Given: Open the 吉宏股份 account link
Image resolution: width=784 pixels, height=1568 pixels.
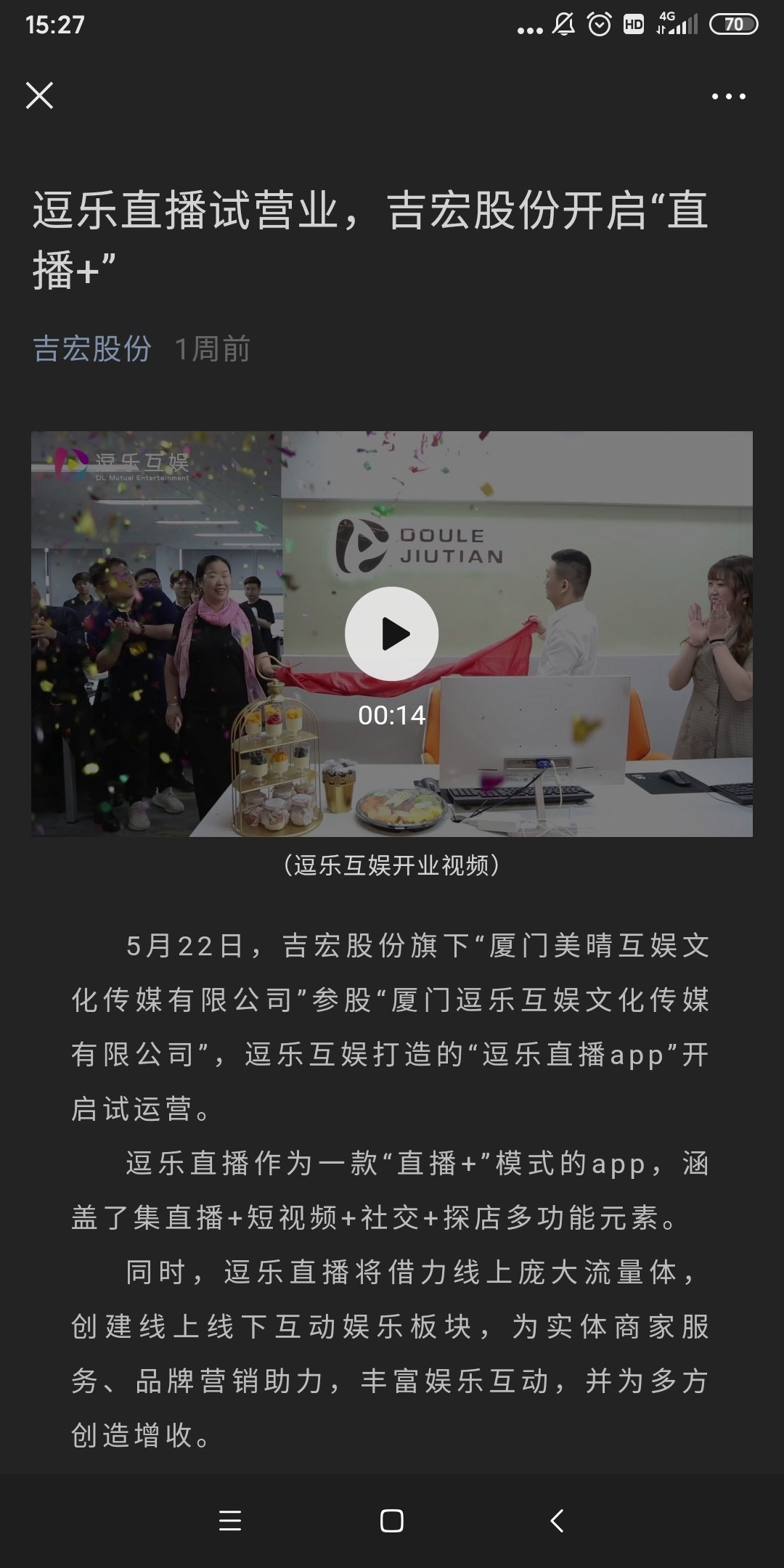Looking at the screenshot, I should click(92, 348).
